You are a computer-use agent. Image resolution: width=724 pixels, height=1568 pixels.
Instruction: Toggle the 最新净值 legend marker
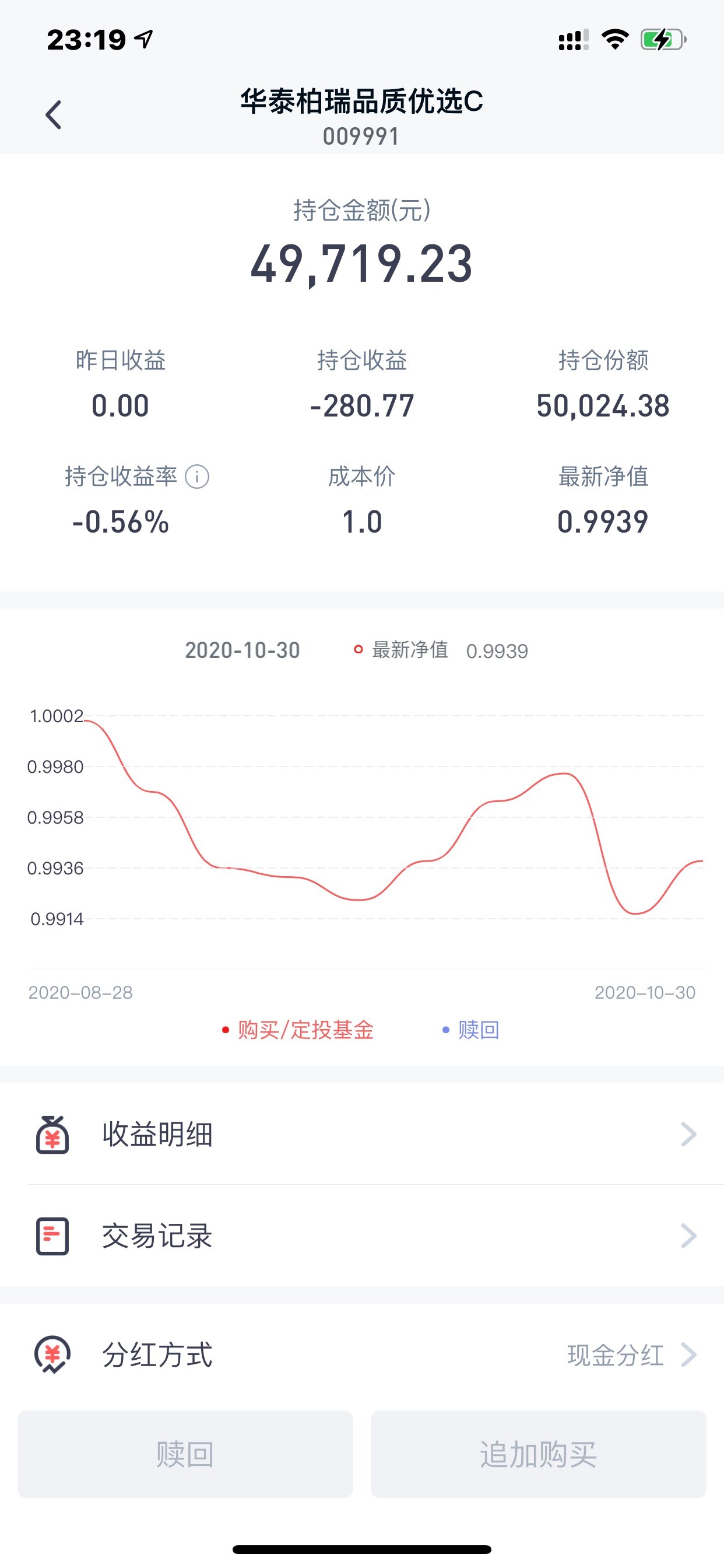coord(359,650)
